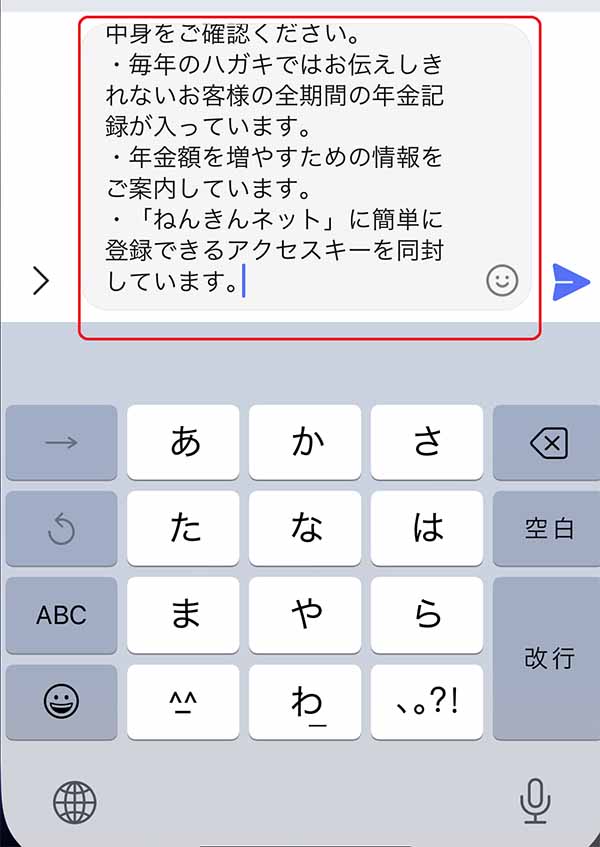Open the keyboard emoji panel
Image resolution: width=600 pixels, height=847 pixels.
[x=61, y=702]
